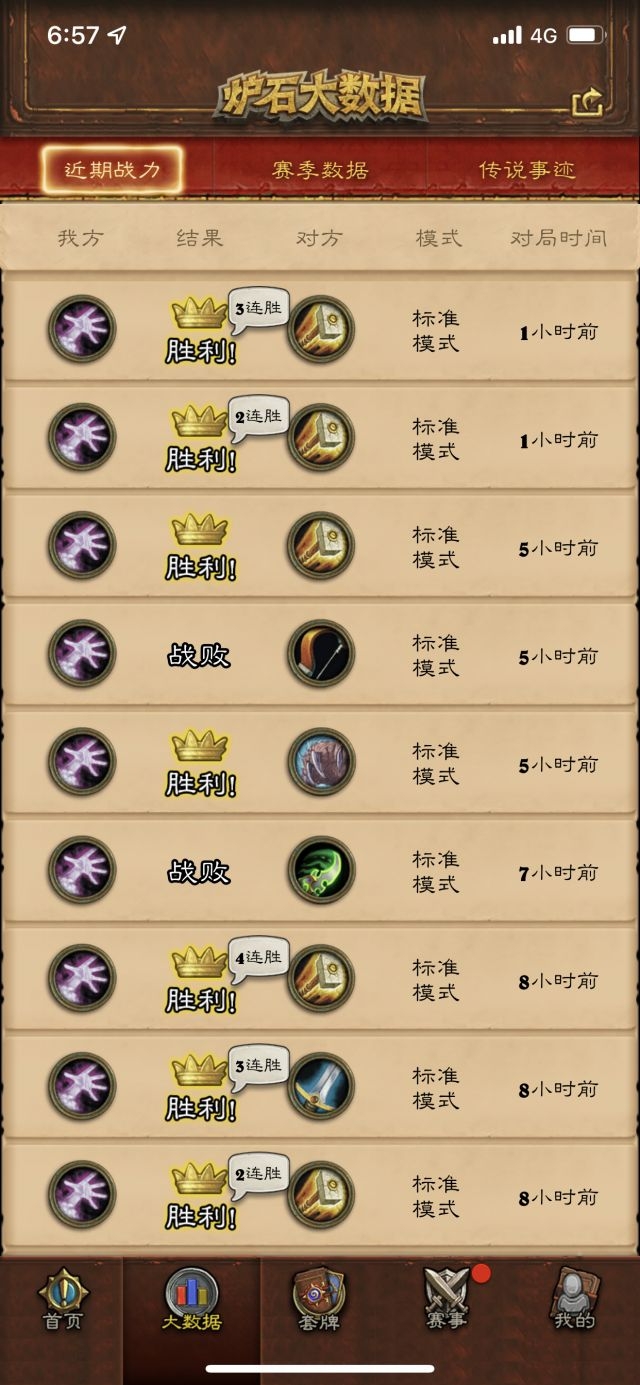This screenshot has height=1385, width=640.
Task: Select the 近期战力 tab
Action: pos(113,170)
